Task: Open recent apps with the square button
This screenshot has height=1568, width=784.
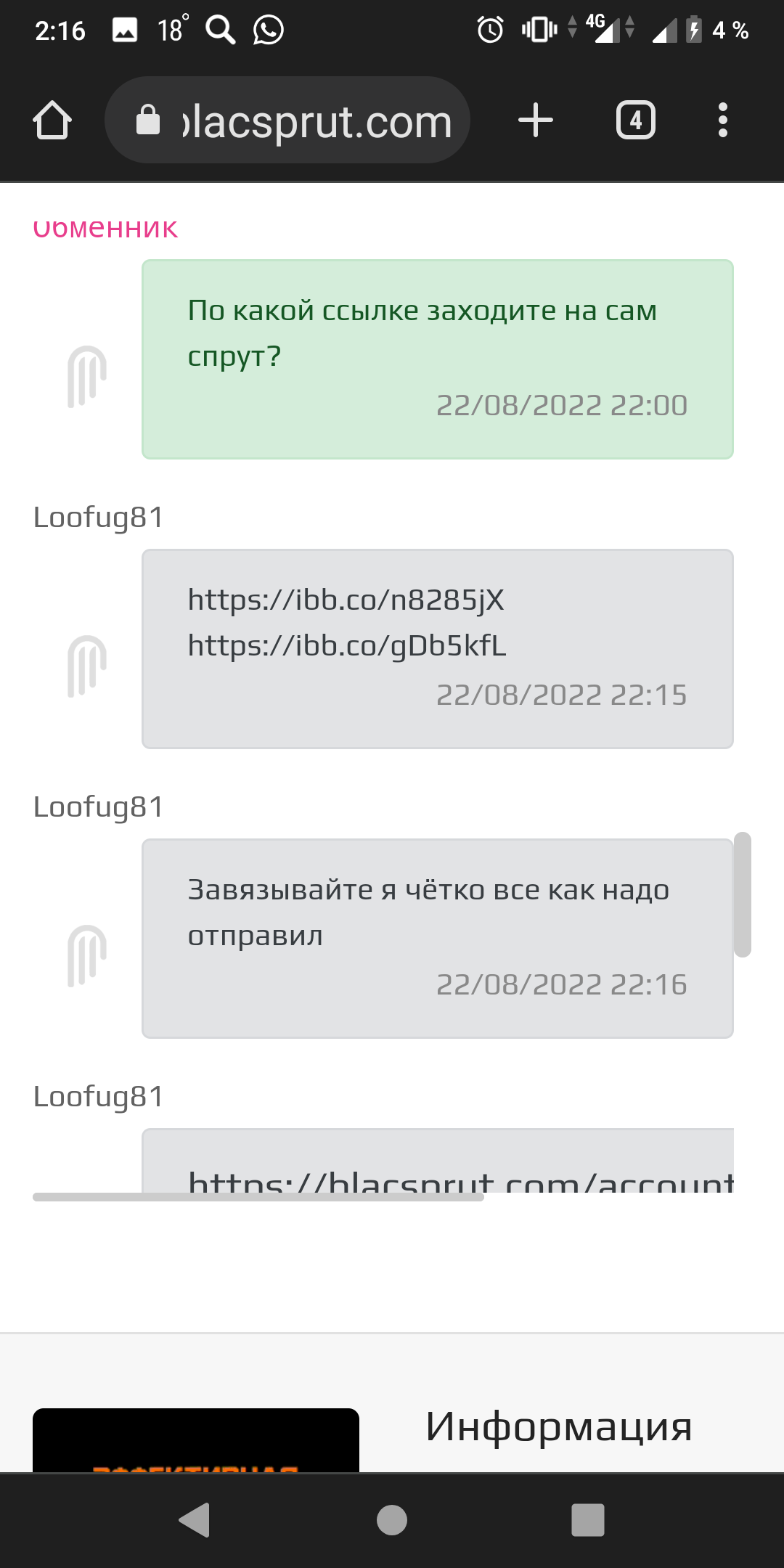Action: tap(588, 1520)
